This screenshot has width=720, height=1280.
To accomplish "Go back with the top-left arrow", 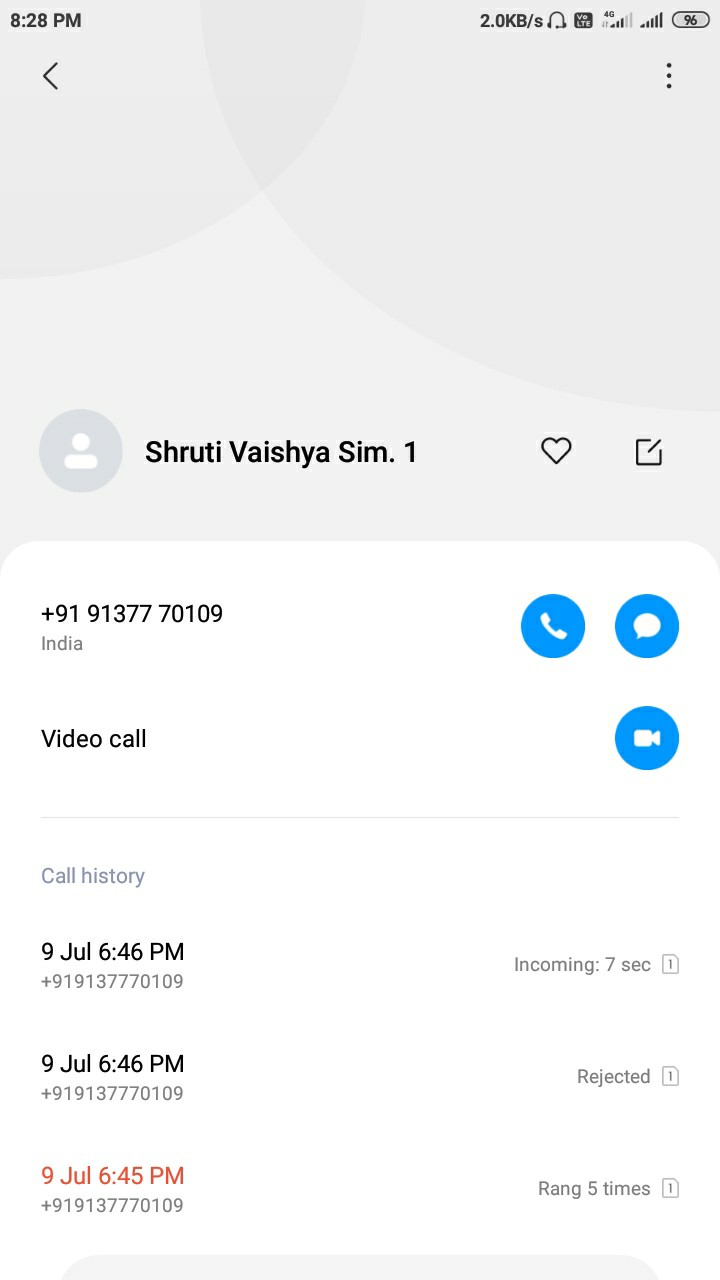I will 50,76.
